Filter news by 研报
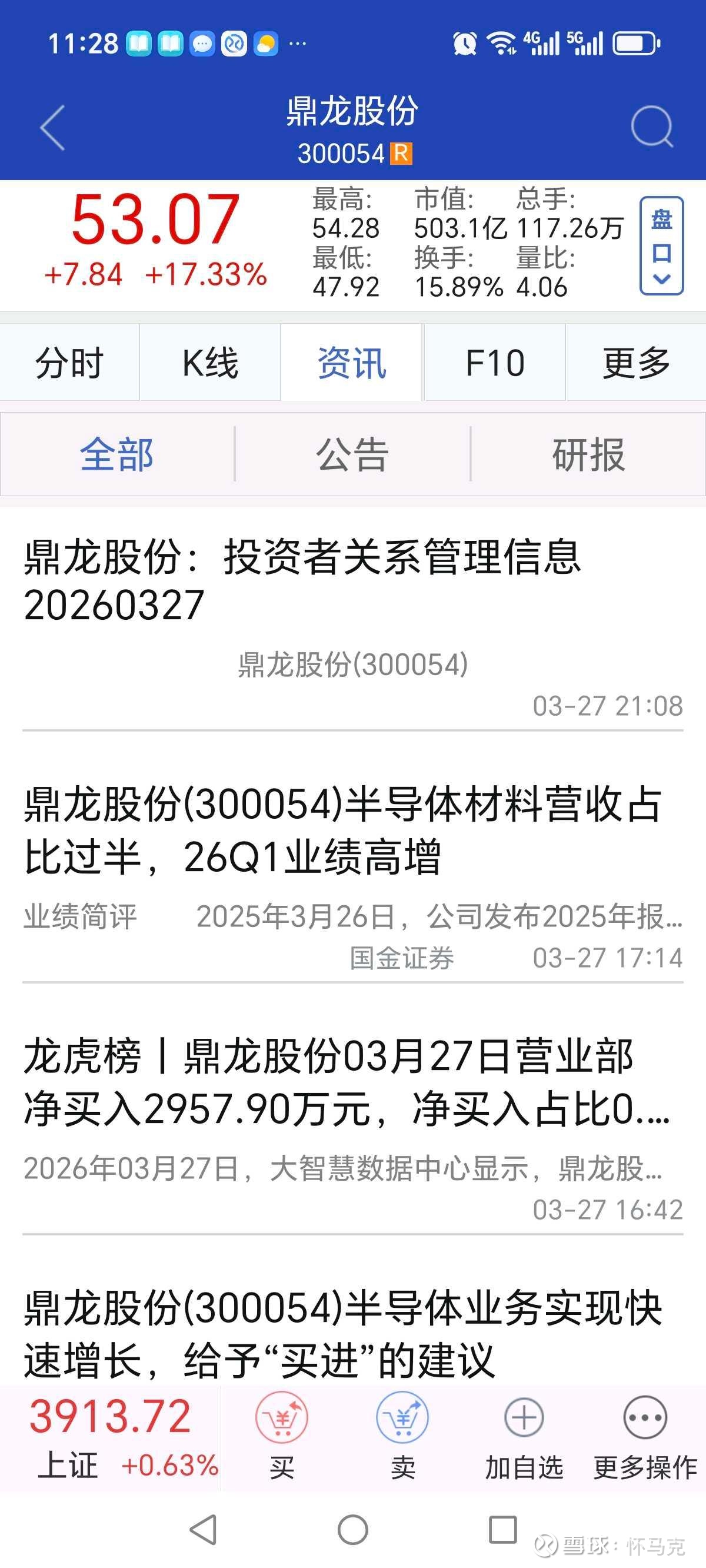 tap(588, 454)
